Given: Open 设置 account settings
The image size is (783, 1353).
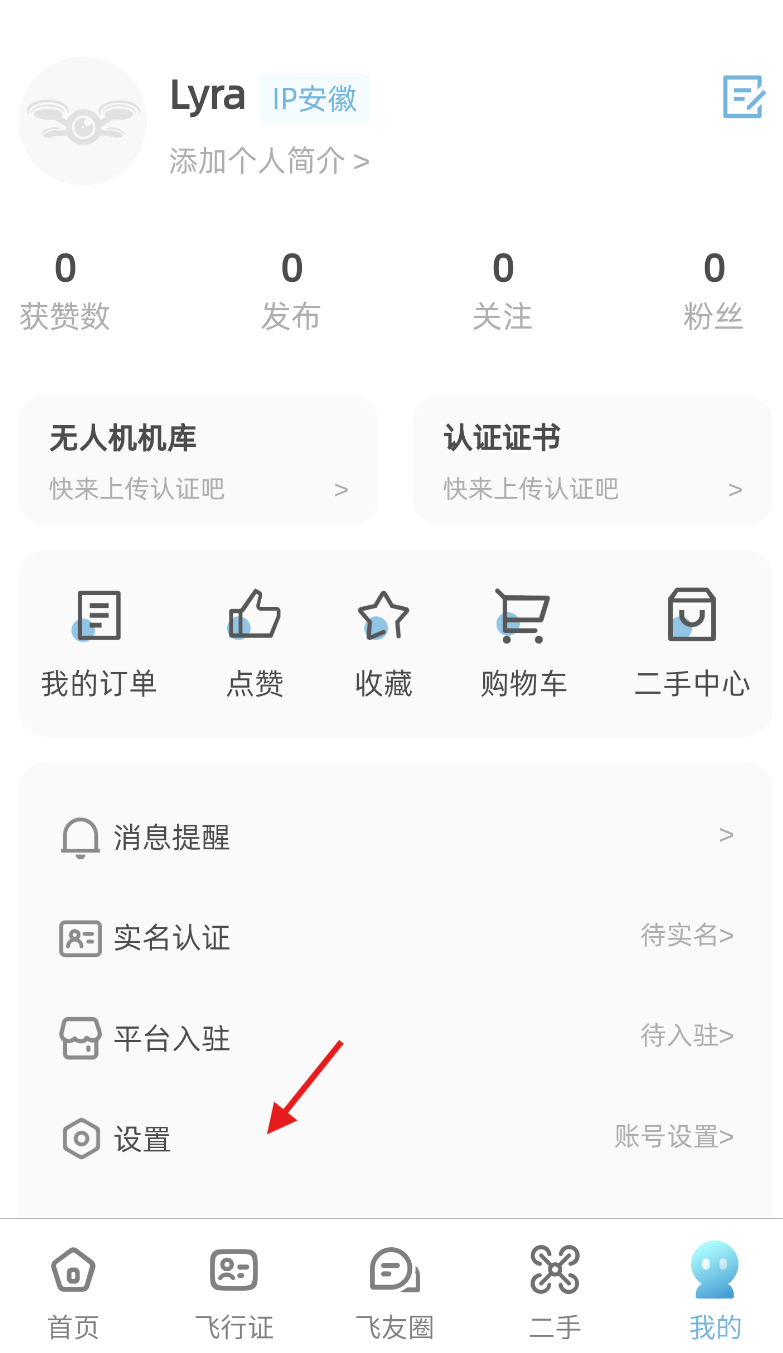Looking at the screenshot, I should click(395, 1138).
